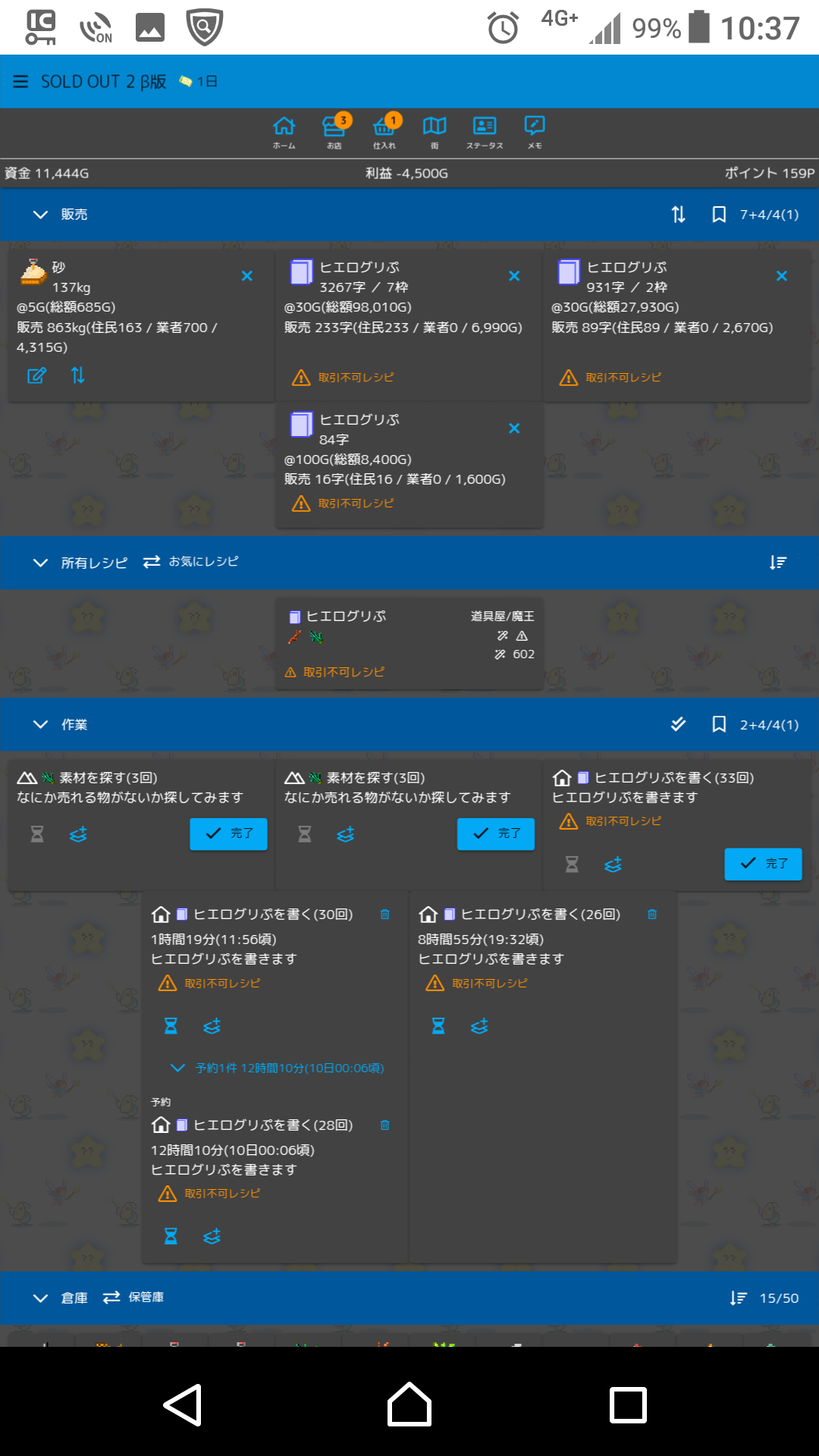Open the hamburger menu beside SOLD OUT 2

(x=20, y=81)
